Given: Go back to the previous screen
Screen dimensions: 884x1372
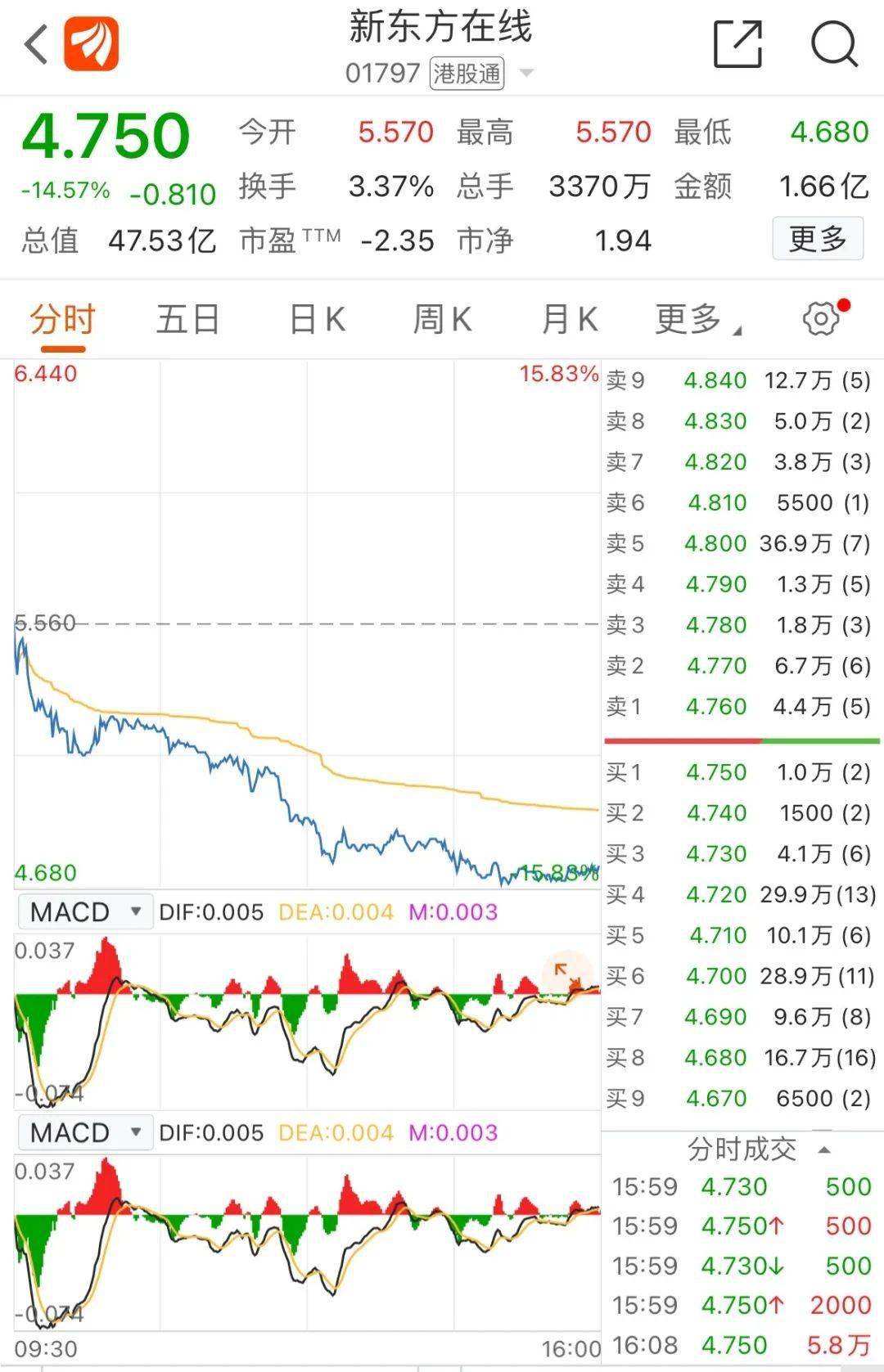Looking at the screenshot, I should pyautogui.click(x=37, y=44).
